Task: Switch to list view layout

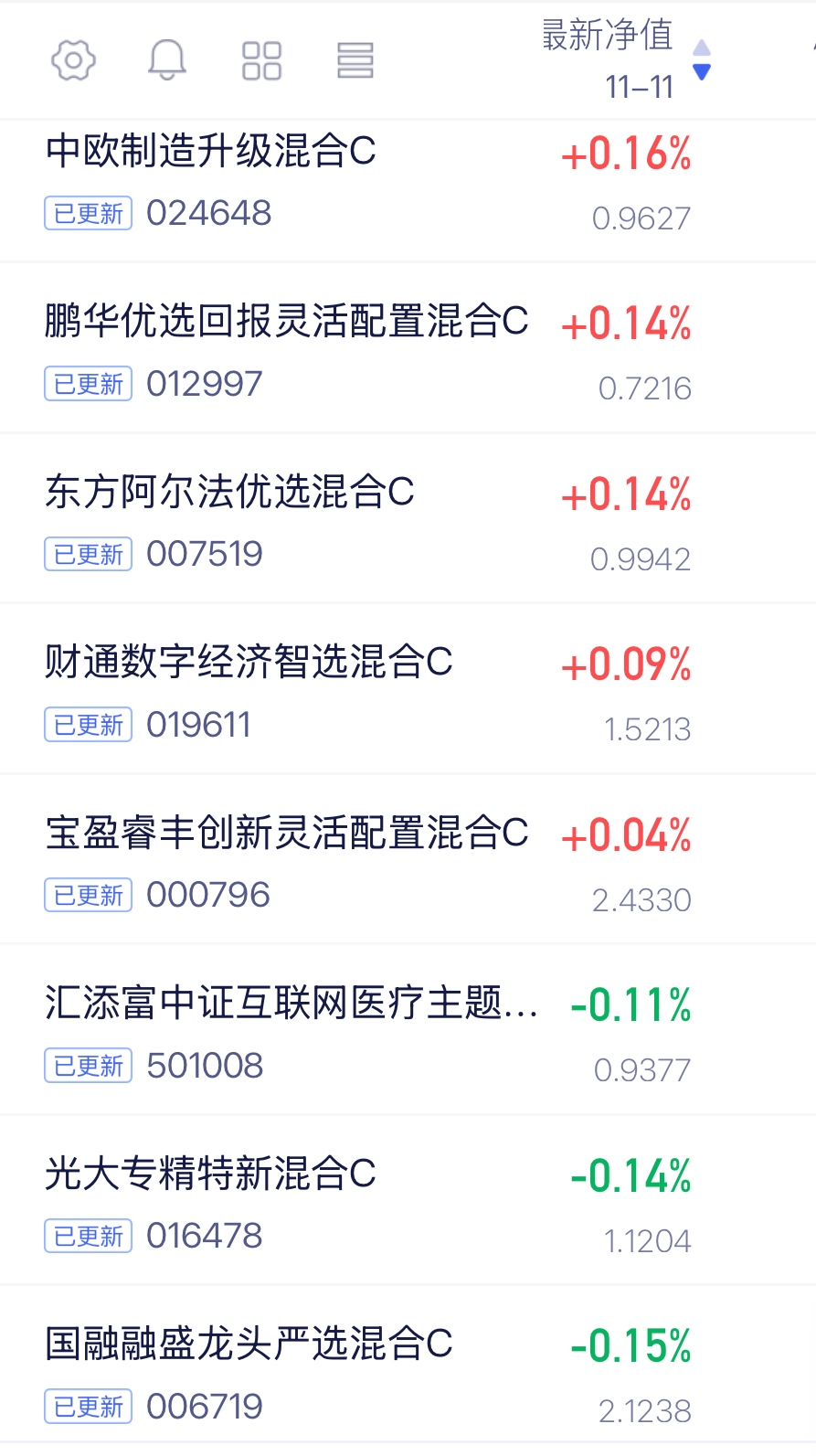Action: pos(355,61)
